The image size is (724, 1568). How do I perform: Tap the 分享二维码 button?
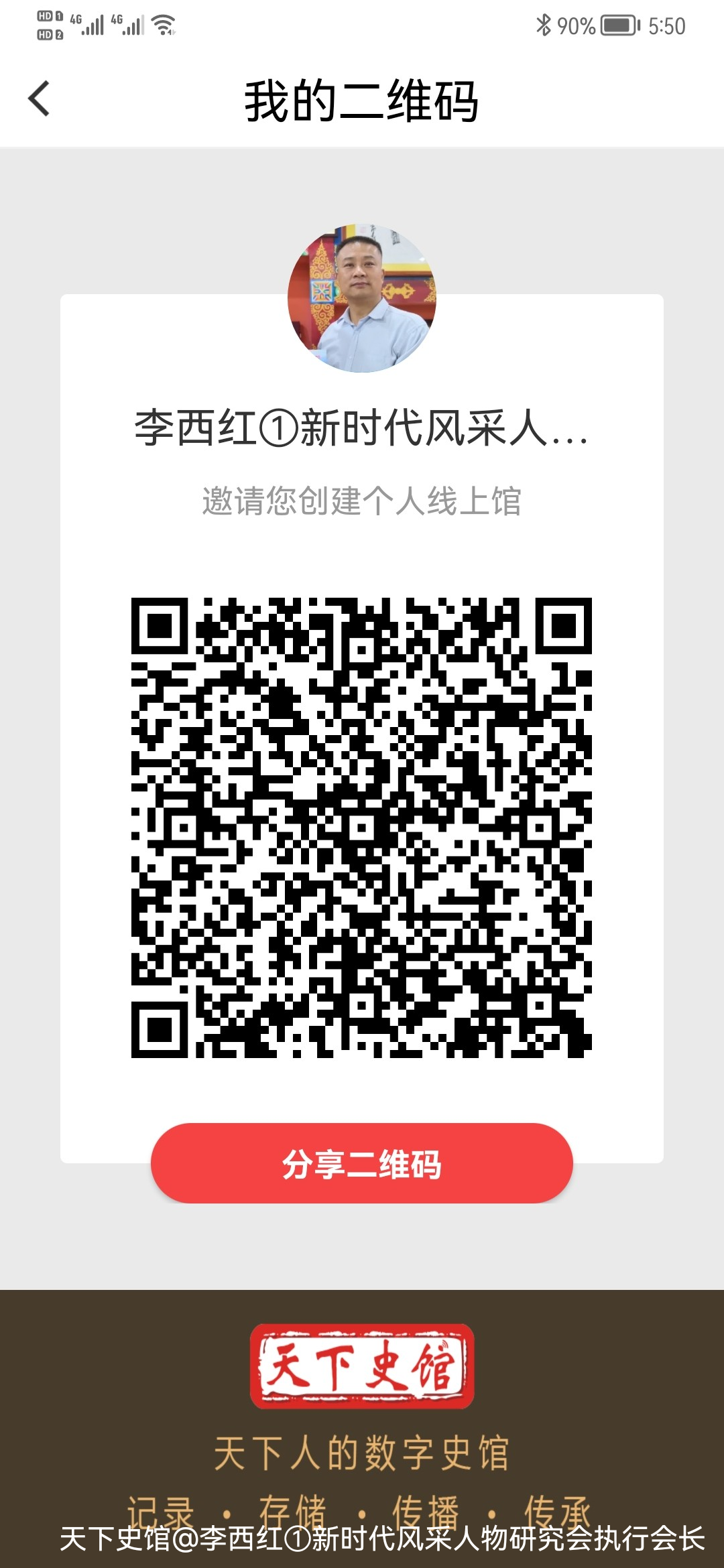[362, 1164]
